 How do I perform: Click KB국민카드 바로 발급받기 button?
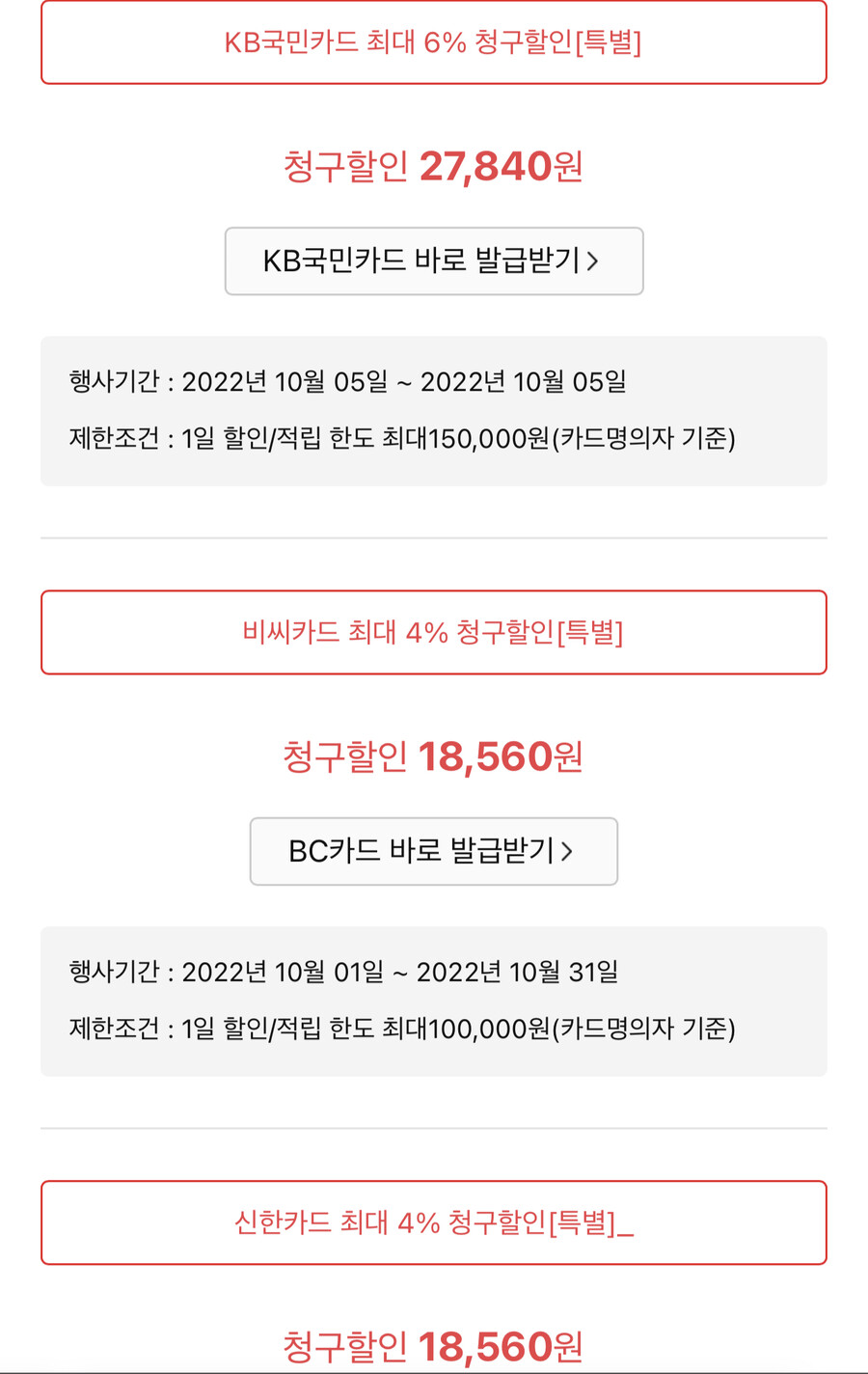pos(433,261)
